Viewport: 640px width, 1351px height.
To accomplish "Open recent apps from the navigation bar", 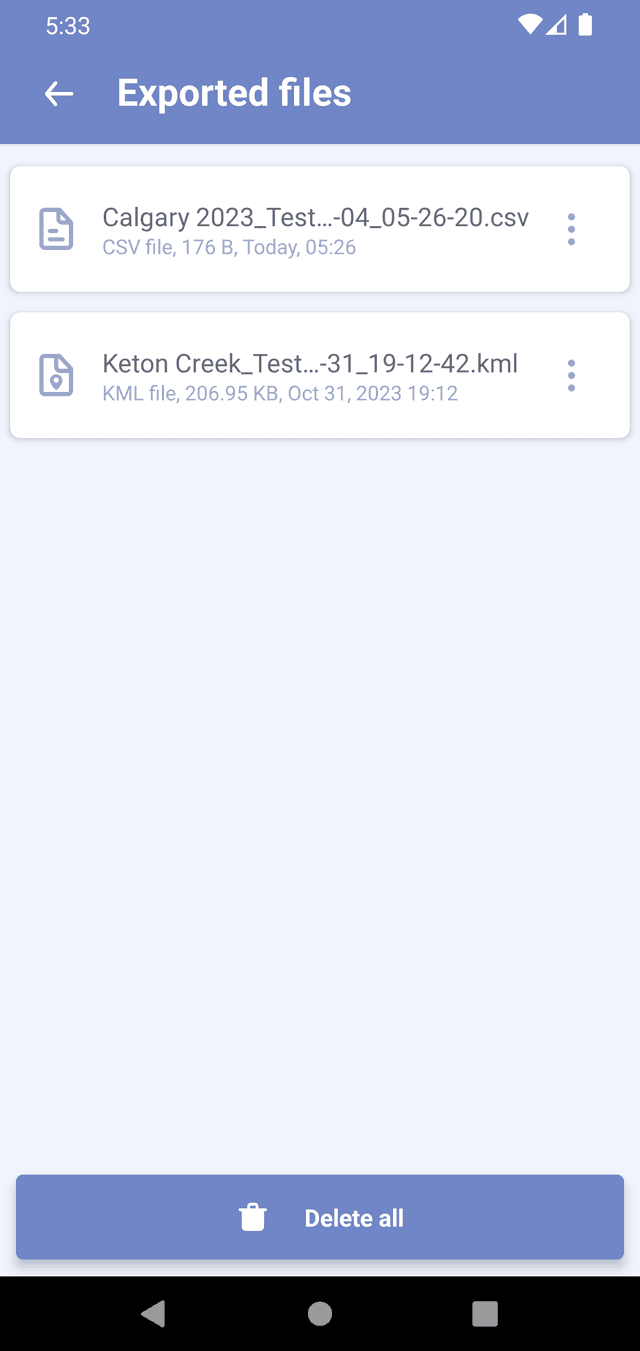I will 485,1313.
